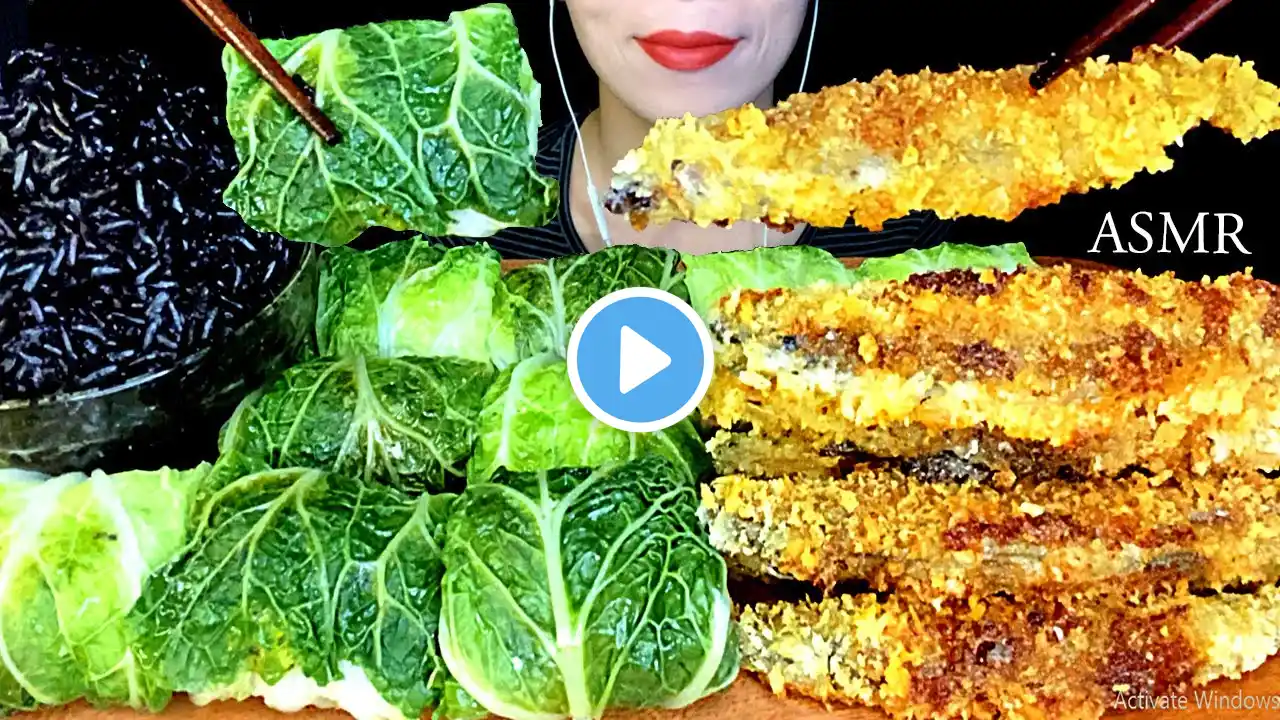Play the ASMR video
This screenshot has height=720, width=1280.
click(x=640, y=360)
